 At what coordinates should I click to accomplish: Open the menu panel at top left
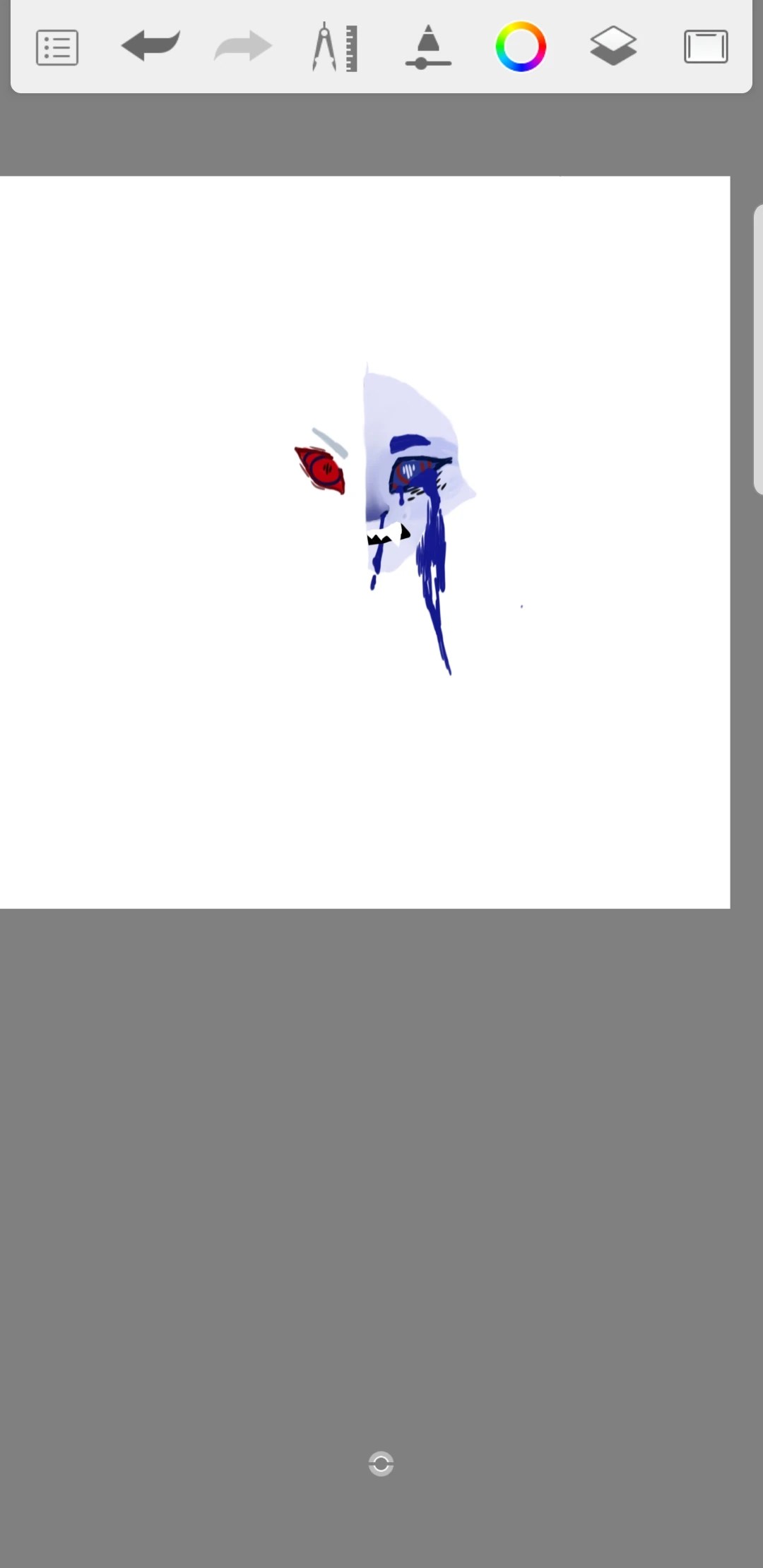[x=57, y=47]
